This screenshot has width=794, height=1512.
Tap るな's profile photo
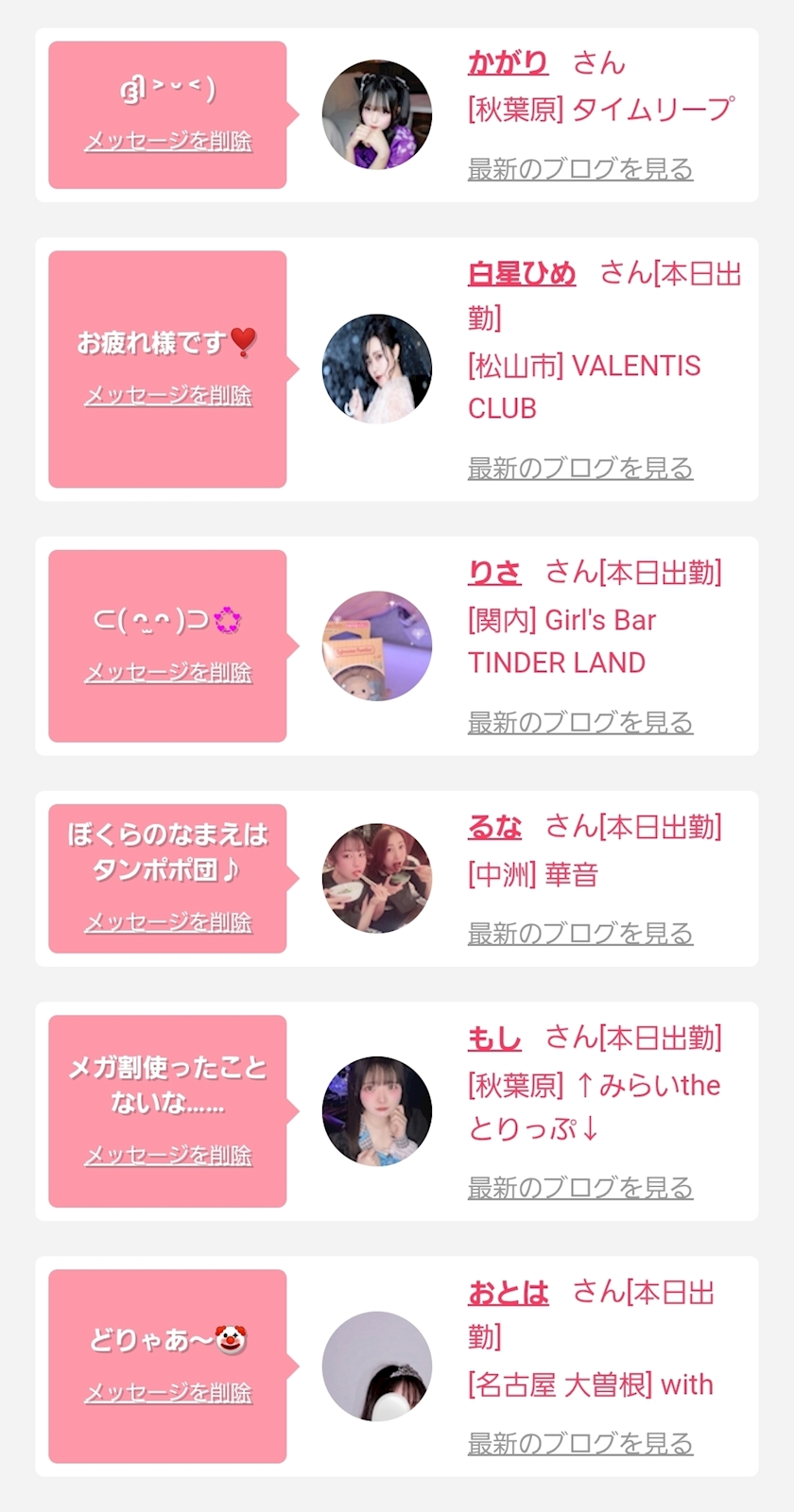click(x=377, y=878)
